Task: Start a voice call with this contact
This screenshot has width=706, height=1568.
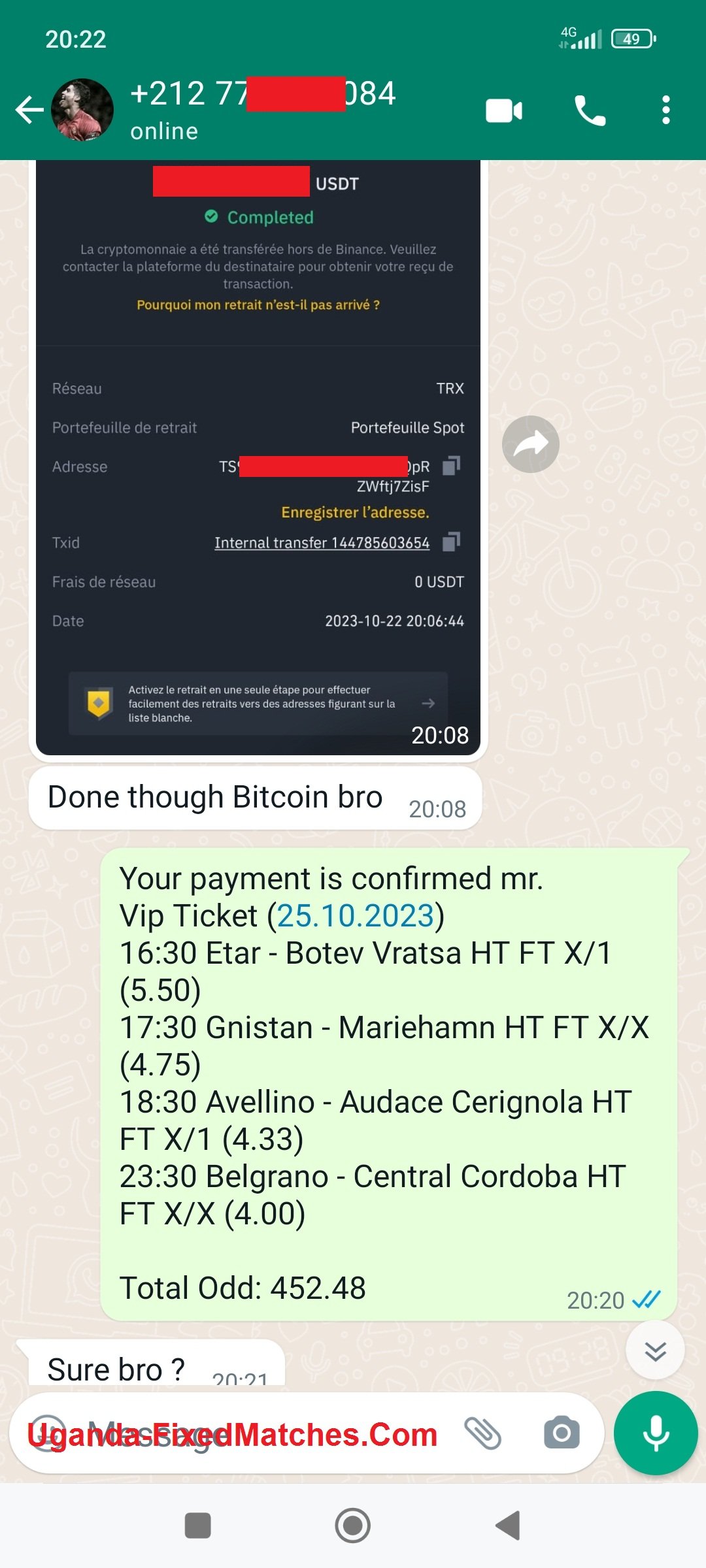Action: click(x=590, y=110)
